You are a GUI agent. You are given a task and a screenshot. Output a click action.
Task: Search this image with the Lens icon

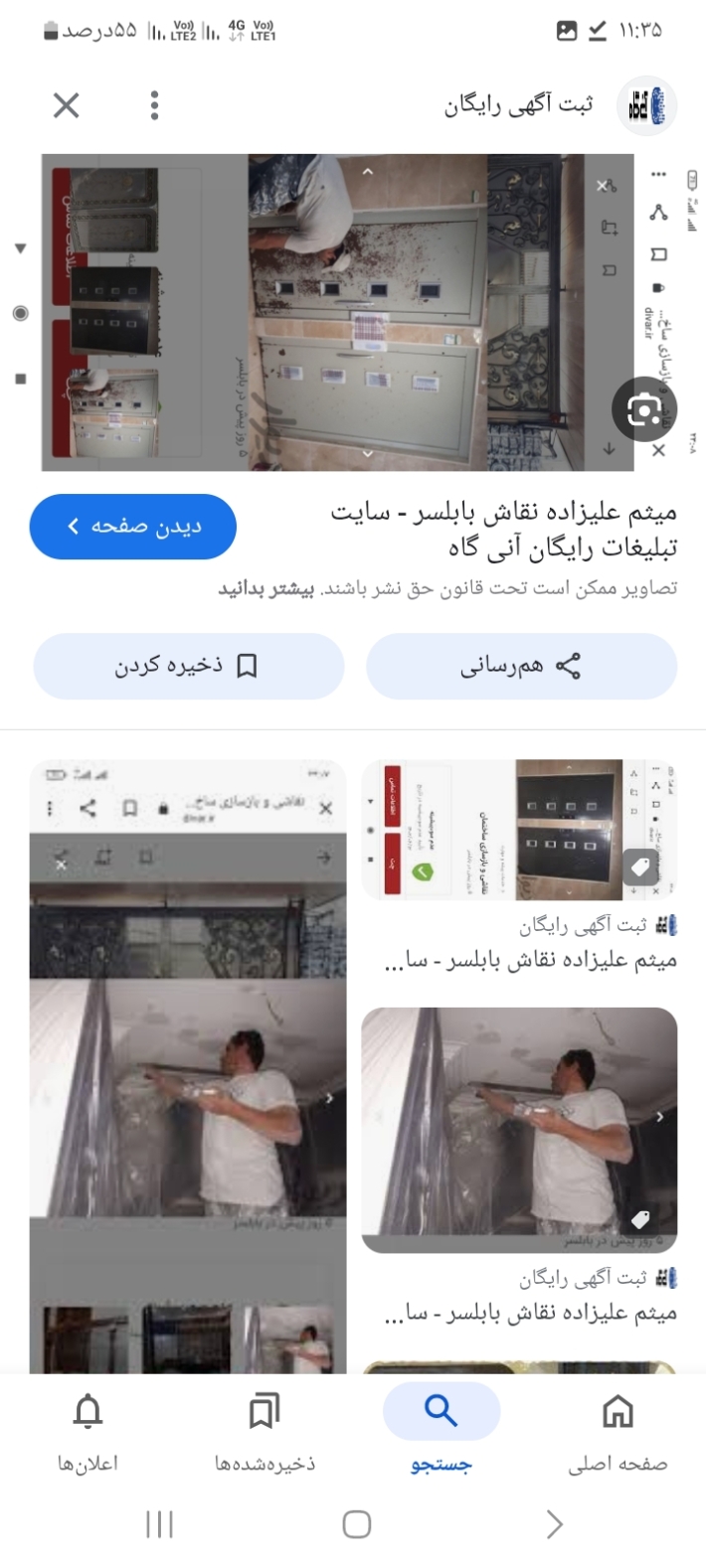coord(644,409)
